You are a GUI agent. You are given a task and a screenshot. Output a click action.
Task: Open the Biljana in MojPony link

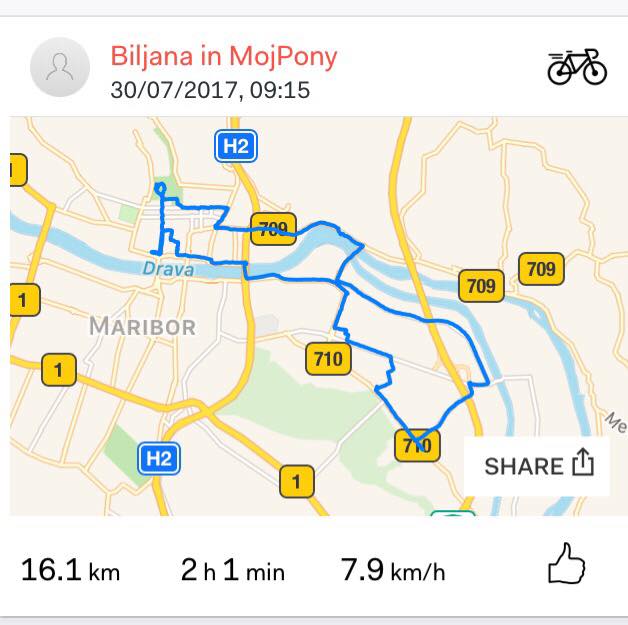point(224,56)
